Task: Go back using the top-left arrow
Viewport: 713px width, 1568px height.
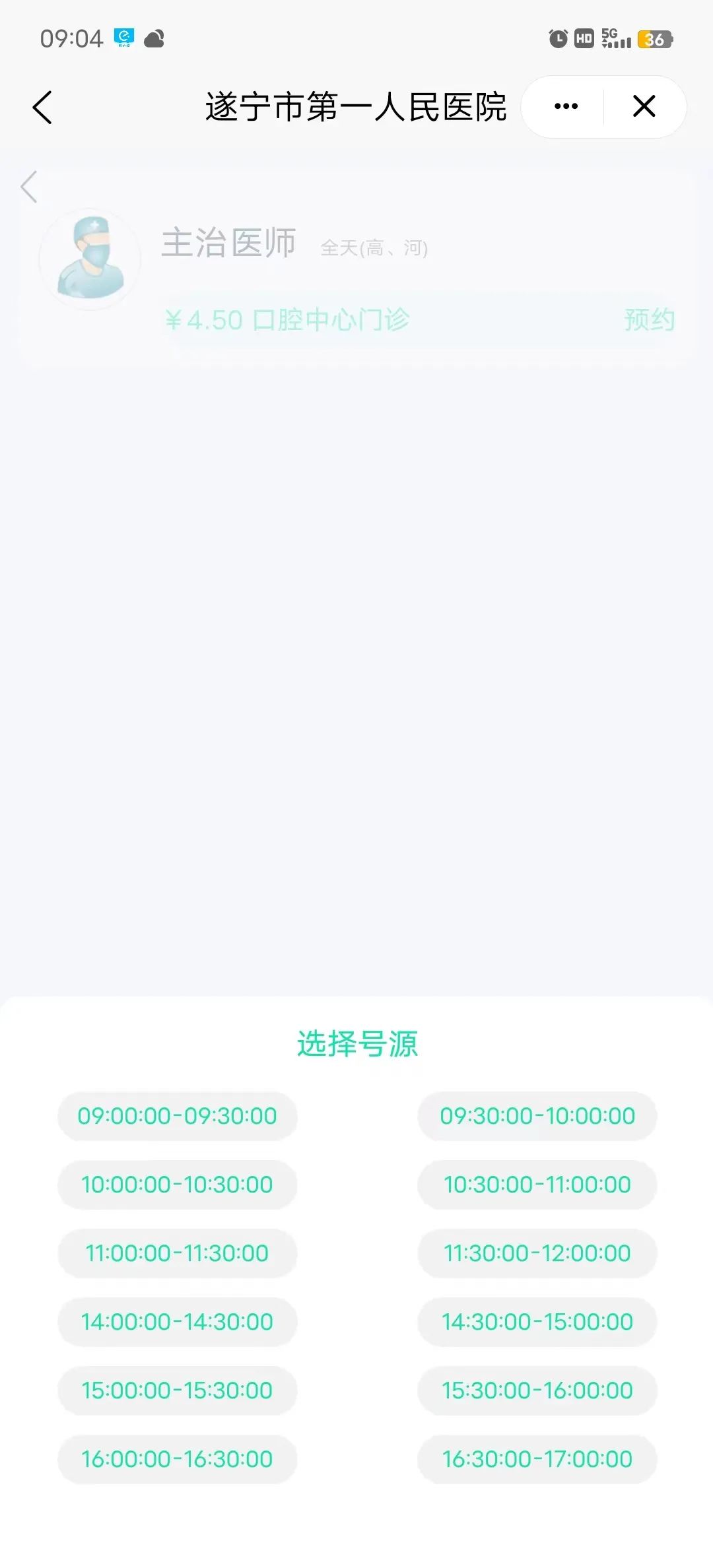Action: click(x=42, y=107)
